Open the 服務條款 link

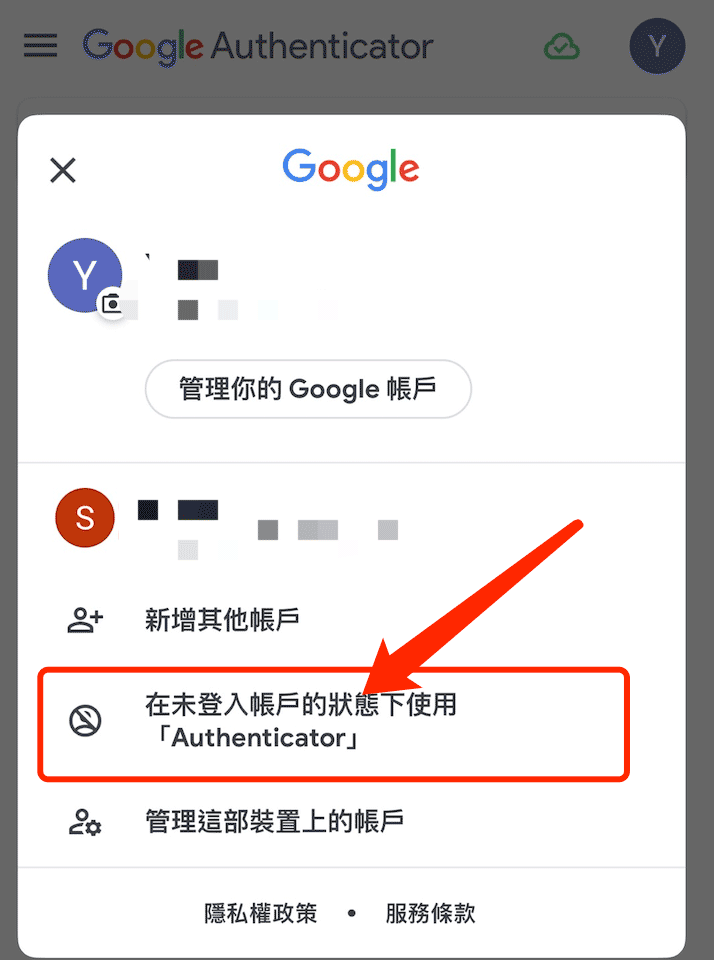pos(430,913)
